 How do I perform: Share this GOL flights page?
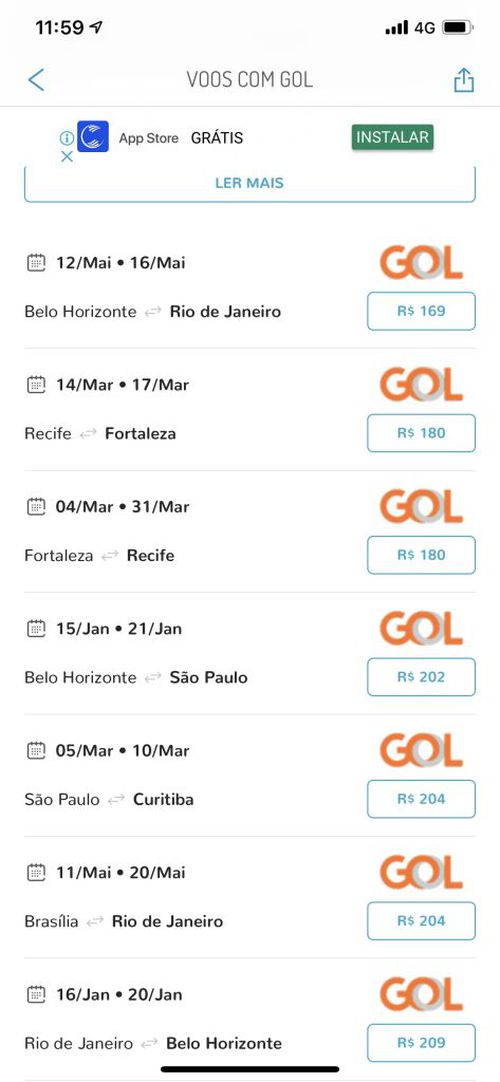[464, 79]
